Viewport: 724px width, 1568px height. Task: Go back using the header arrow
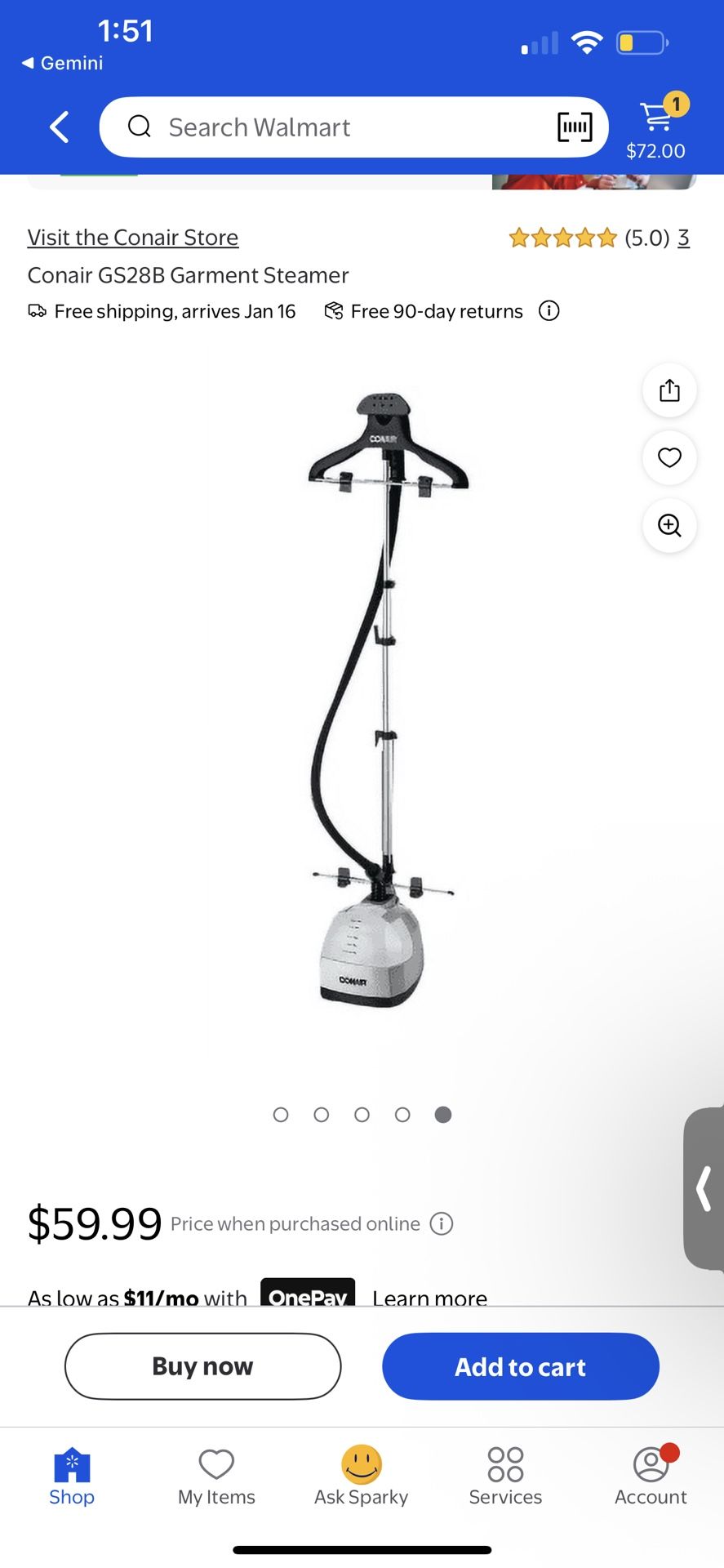pos(59,127)
